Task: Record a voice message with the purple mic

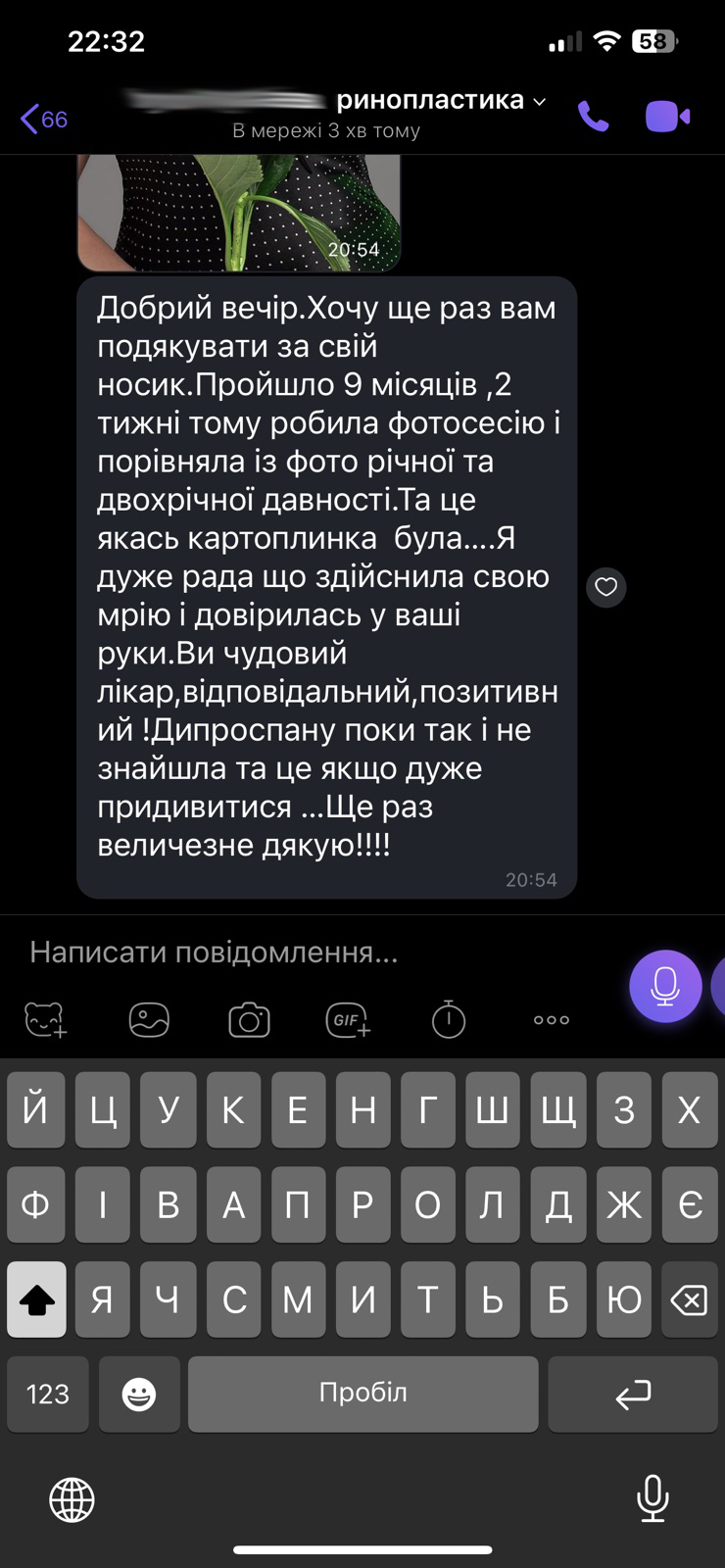Action: [x=665, y=986]
